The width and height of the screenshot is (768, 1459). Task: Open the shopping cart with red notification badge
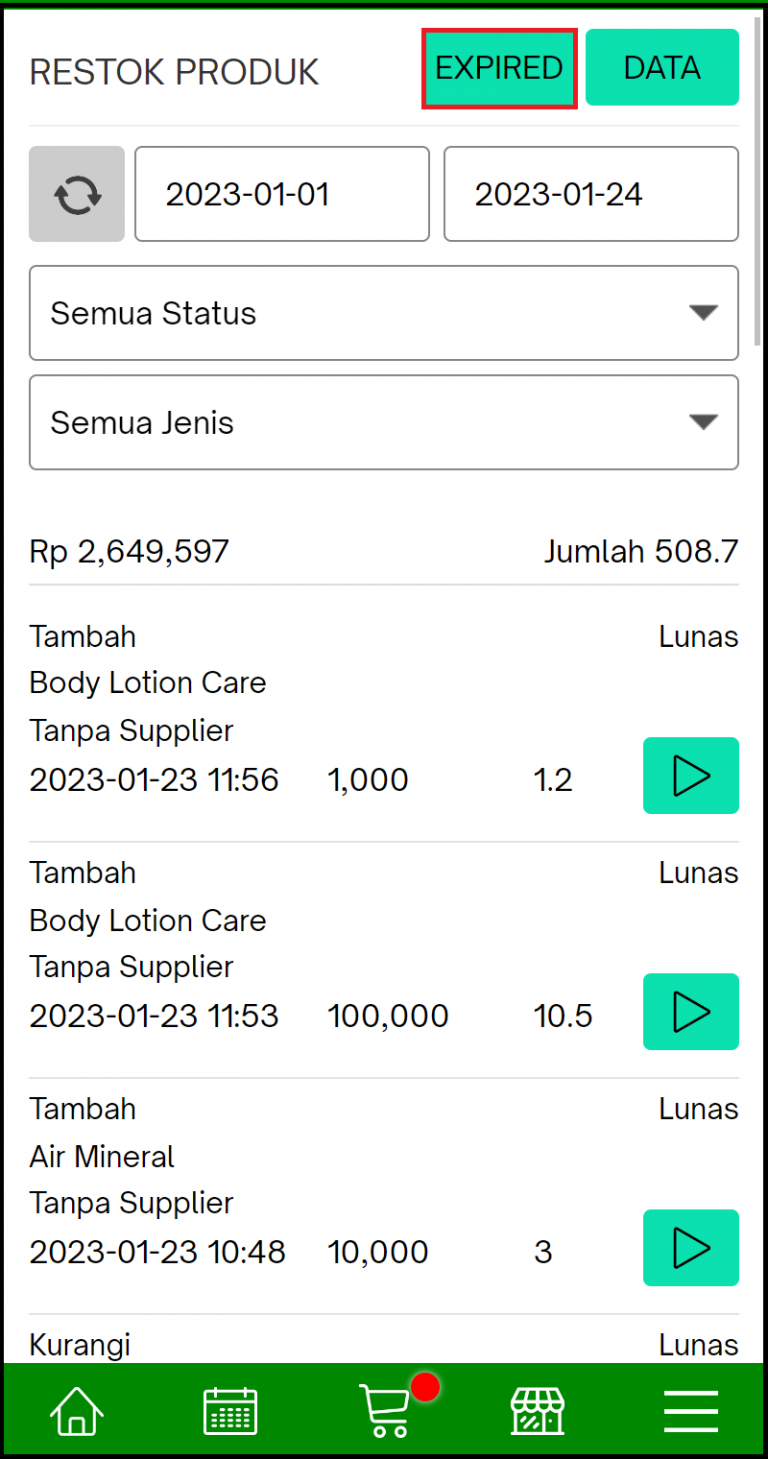pos(385,1410)
